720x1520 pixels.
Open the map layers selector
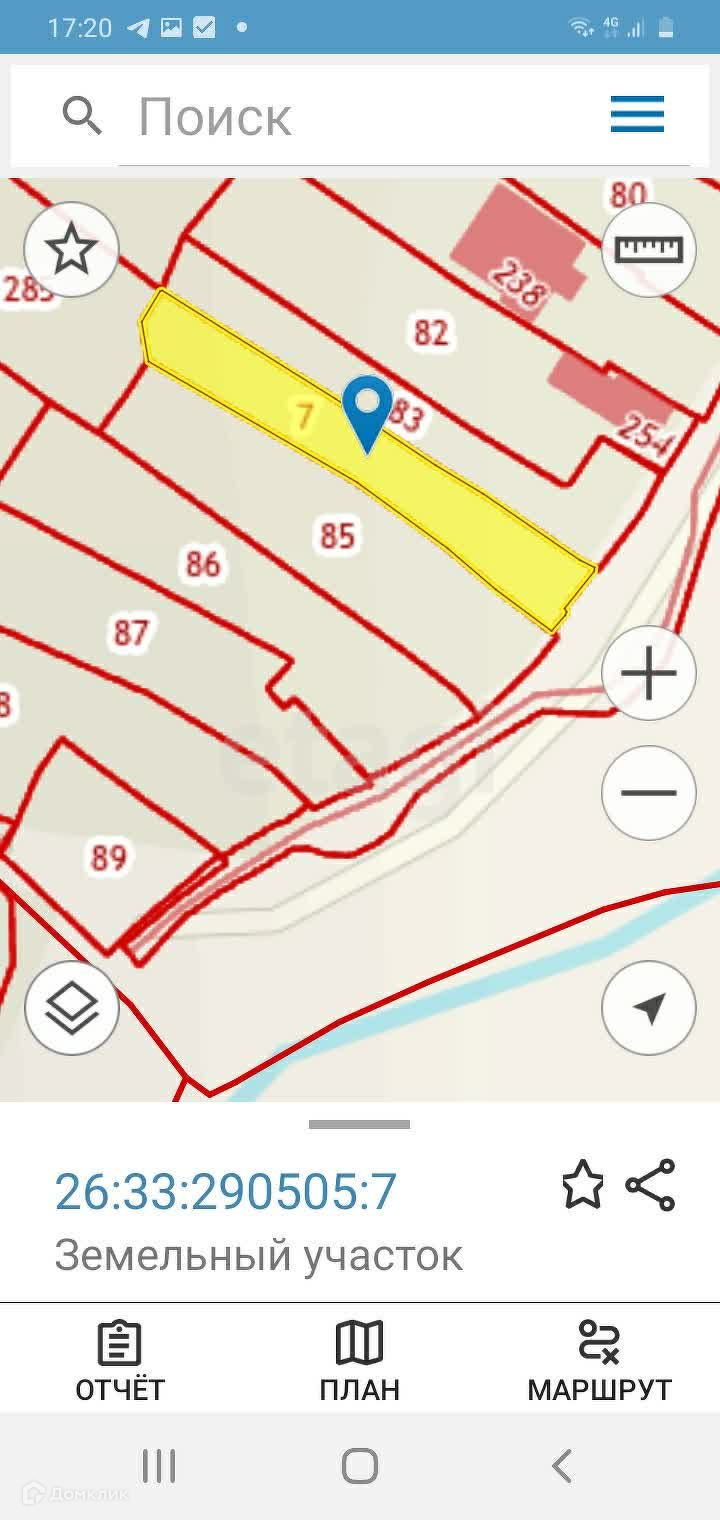coord(71,1008)
